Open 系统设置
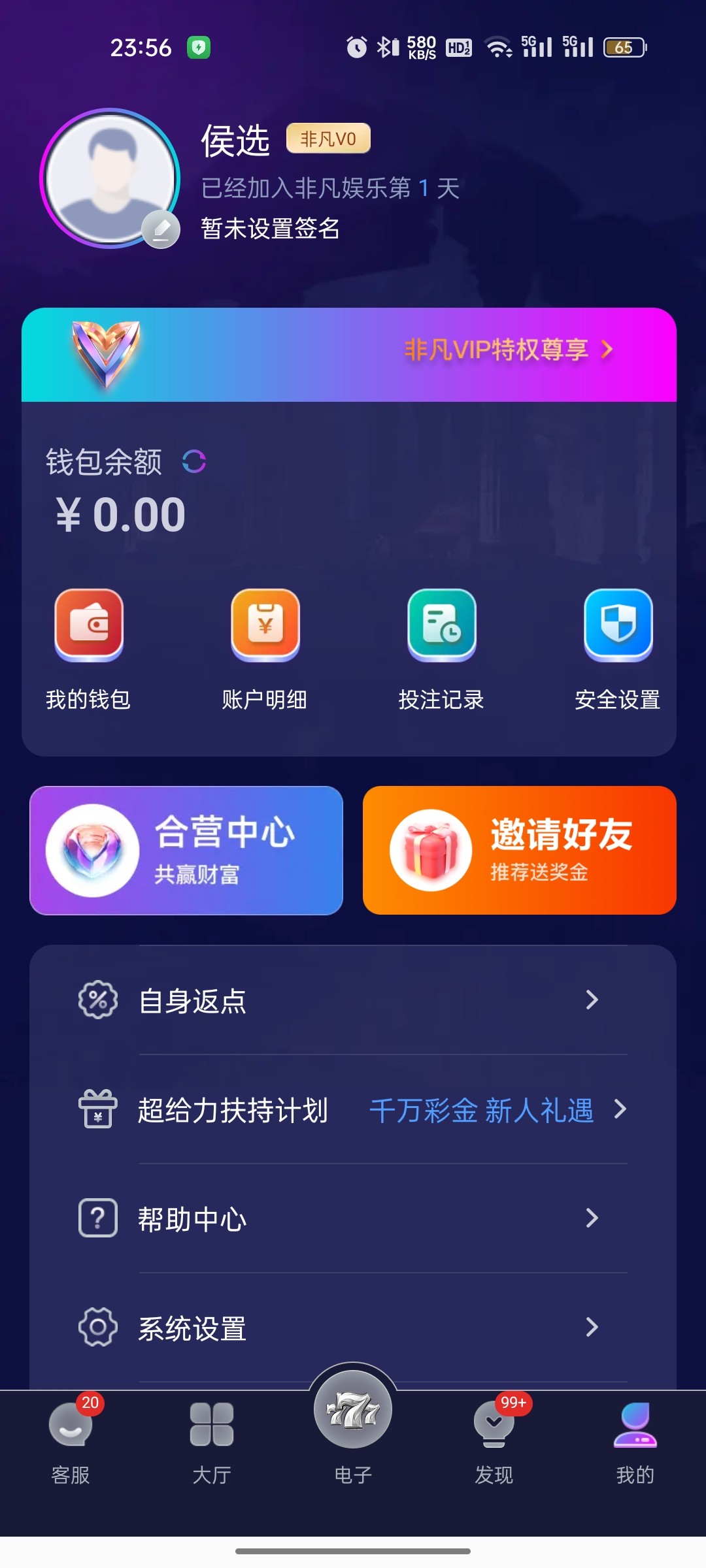Viewport: 706px width, 1568px height. pyautogui.click(x=353, y=1328)
